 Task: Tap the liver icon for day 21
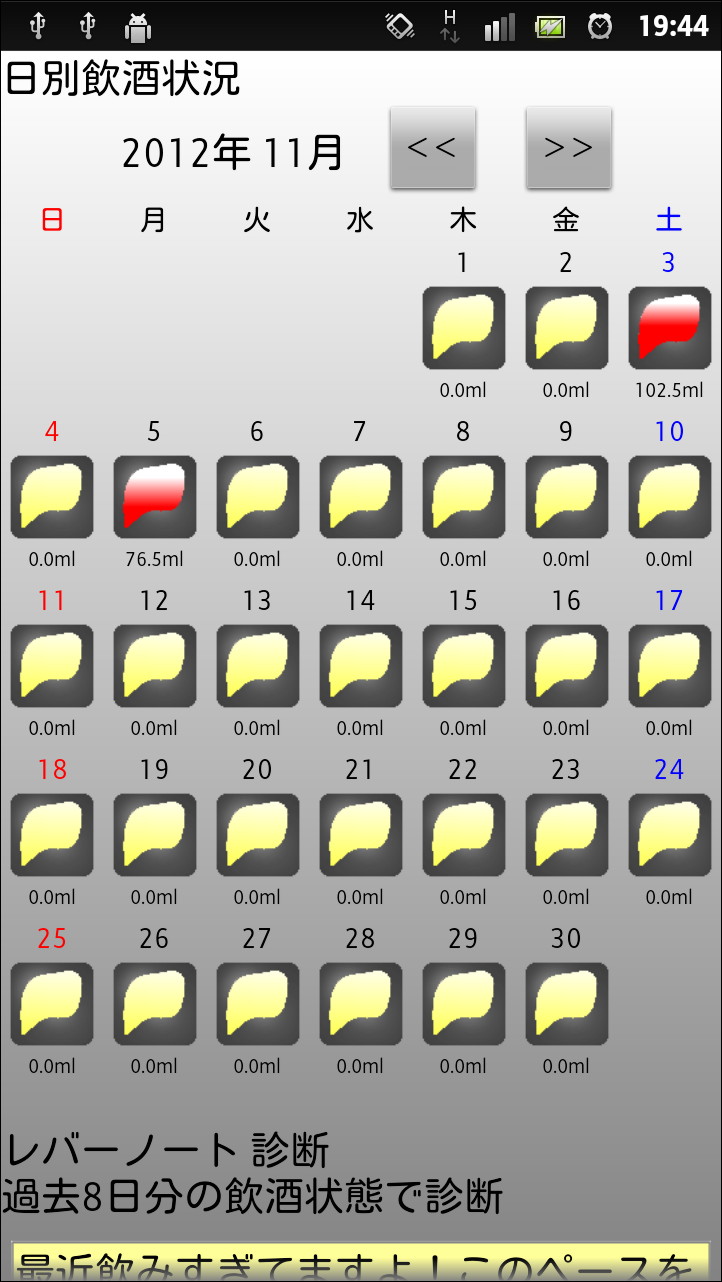click(360, 836)
